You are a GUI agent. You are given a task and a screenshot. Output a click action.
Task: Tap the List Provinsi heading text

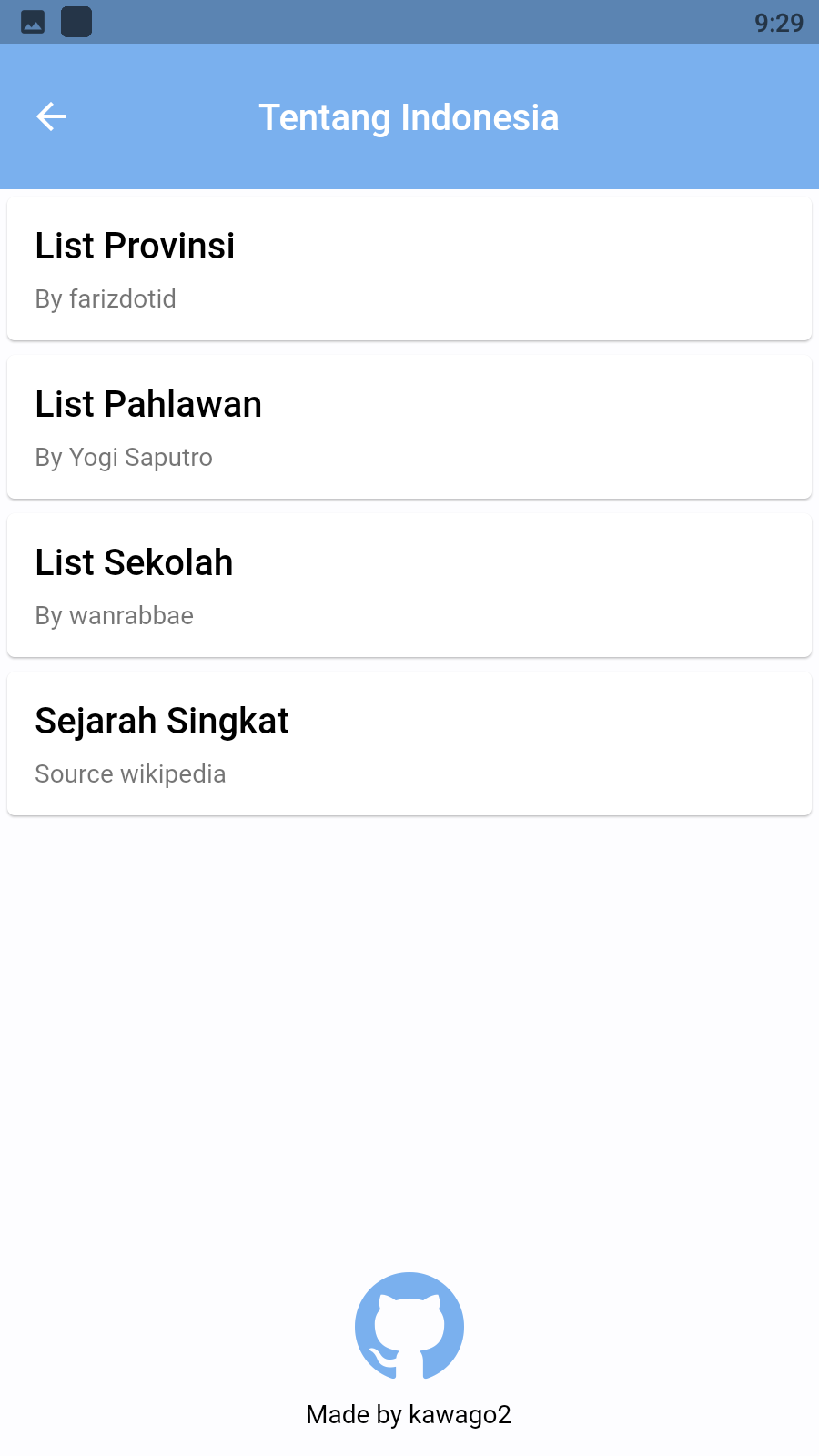[x=135, y=246]
